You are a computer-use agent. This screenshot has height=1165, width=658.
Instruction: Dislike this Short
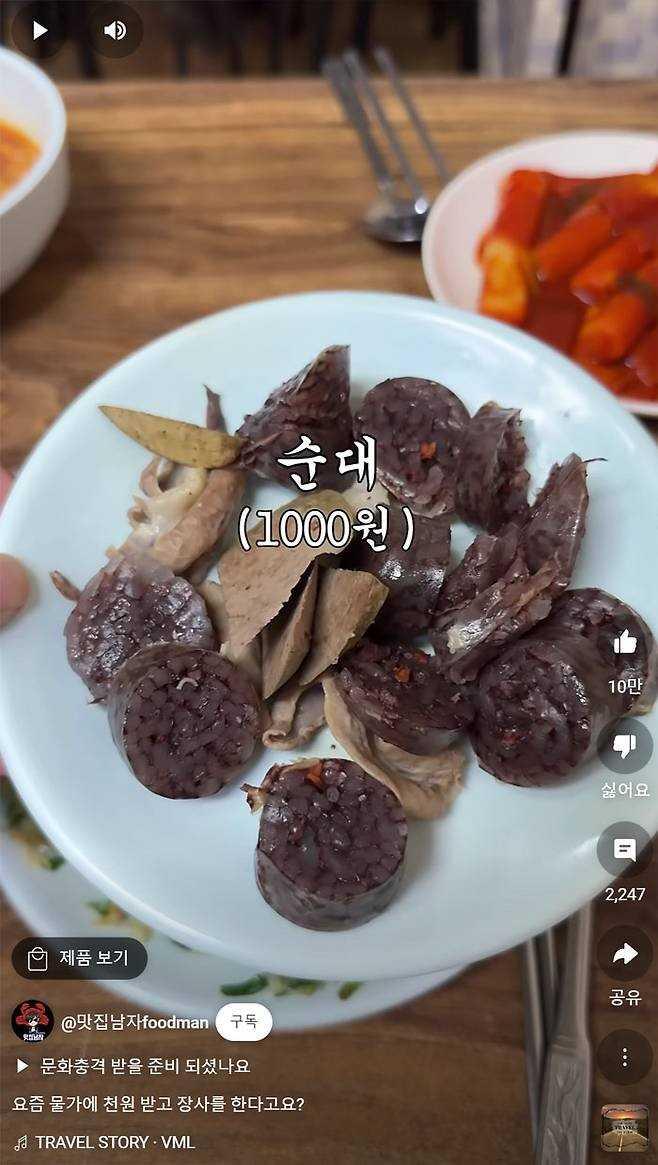point(625,746)
